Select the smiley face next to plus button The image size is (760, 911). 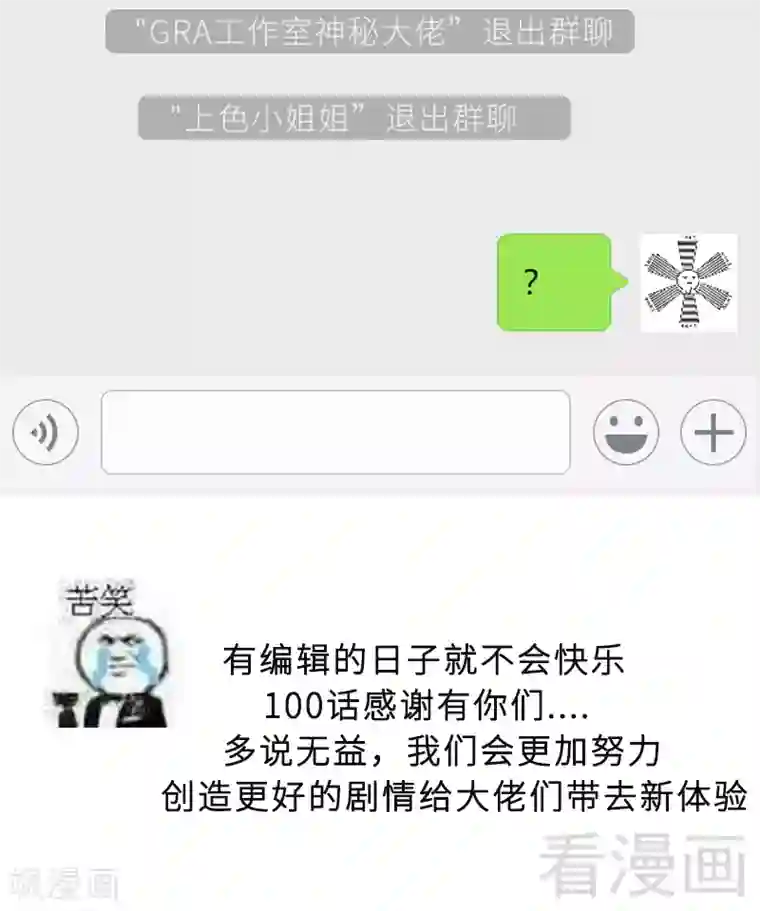[628, 432]
